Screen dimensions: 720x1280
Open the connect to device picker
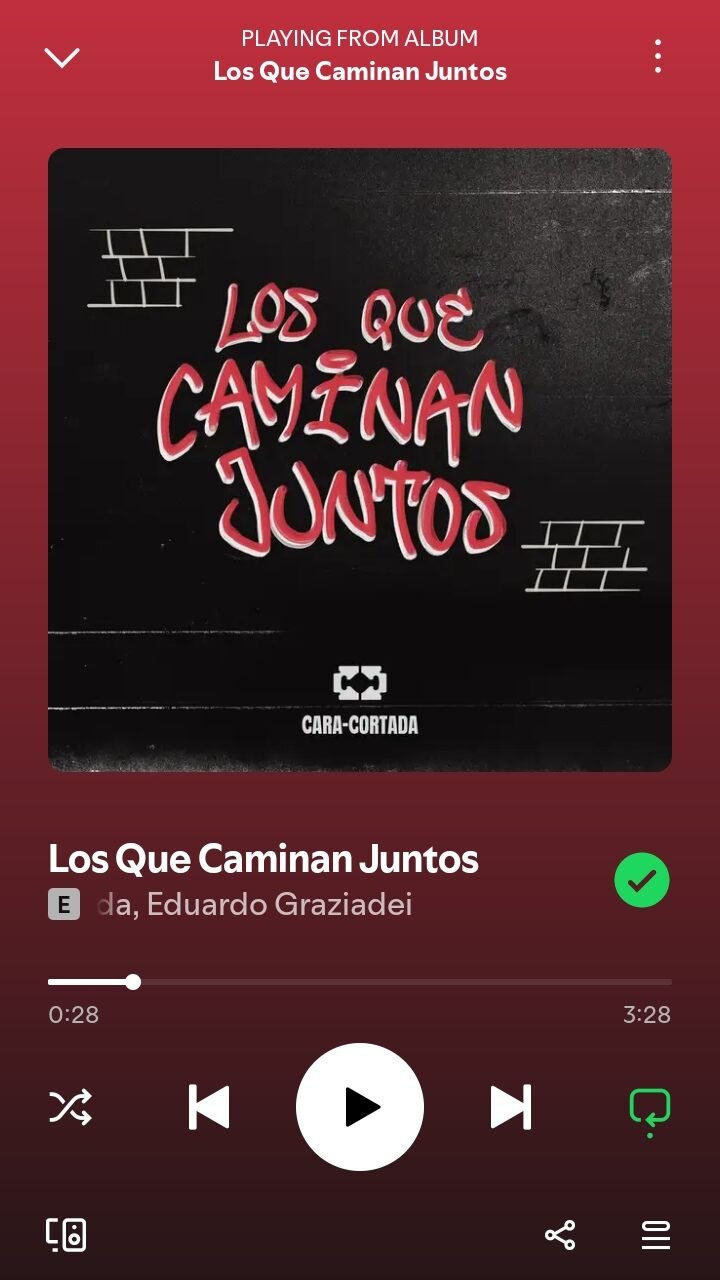coord(66,1235)
